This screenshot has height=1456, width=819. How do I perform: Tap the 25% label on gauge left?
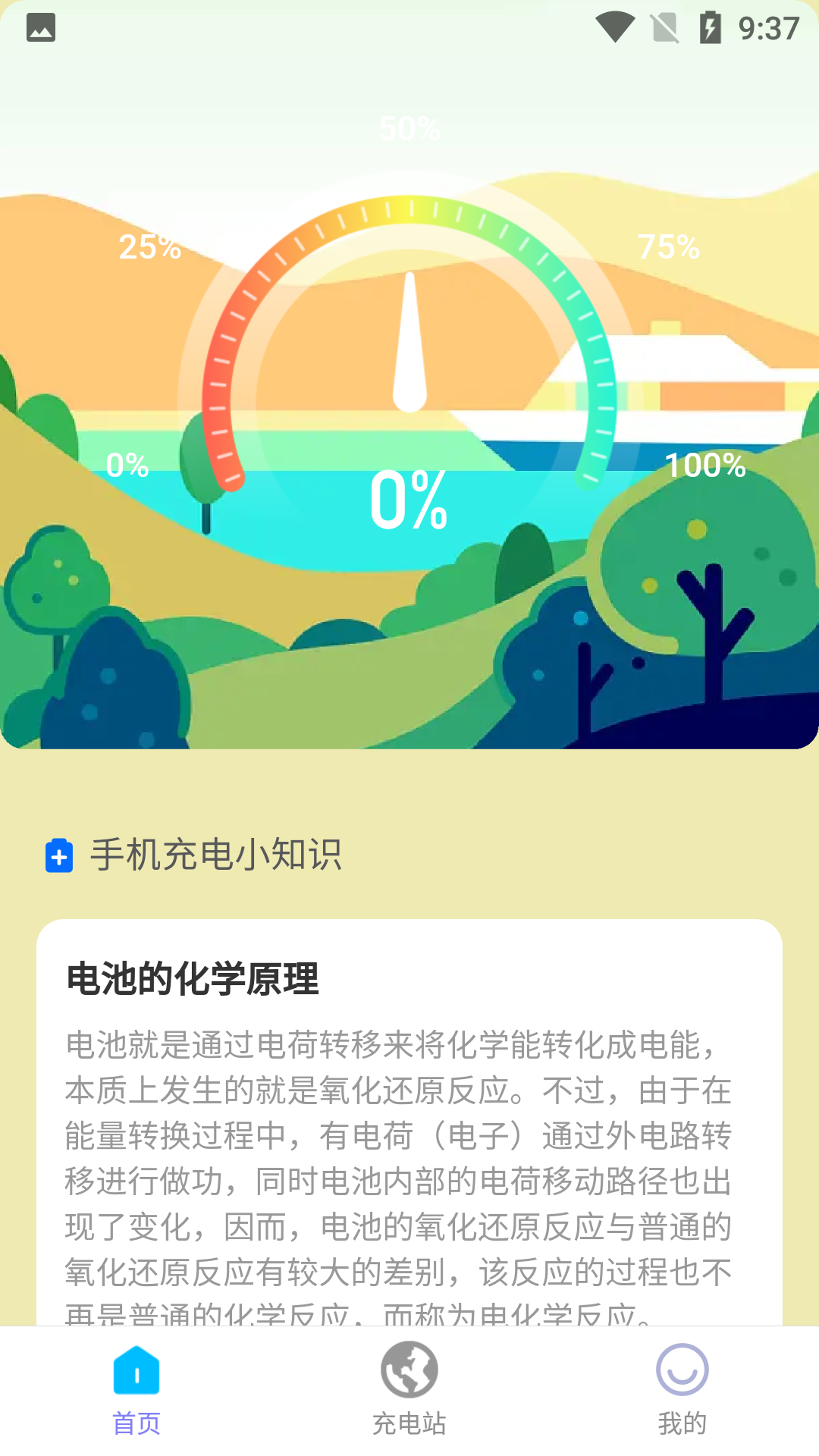tap(149, 248)
